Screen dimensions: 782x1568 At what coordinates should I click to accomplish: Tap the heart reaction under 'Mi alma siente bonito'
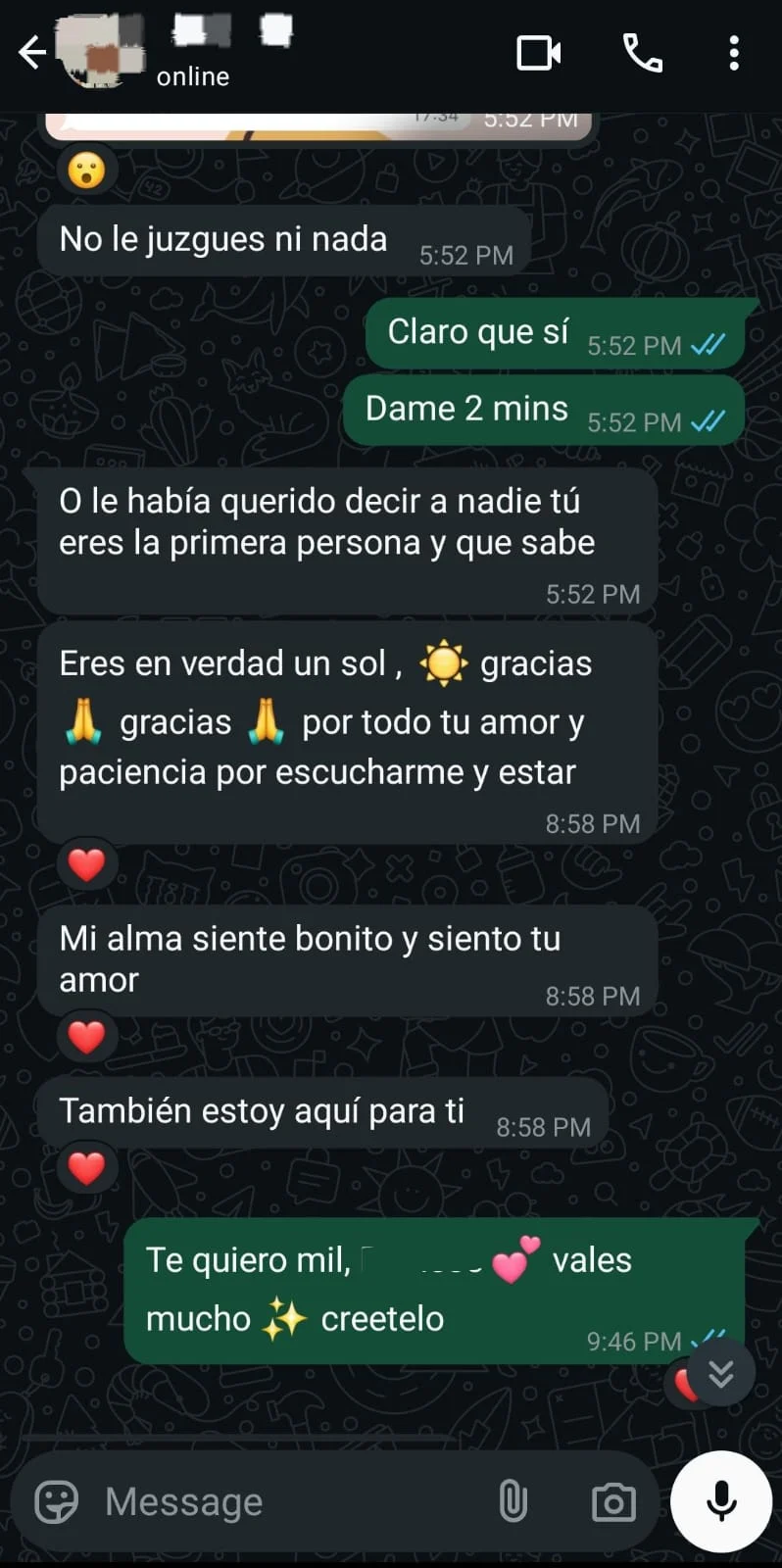pyautogui.click(x=86, y=1037)
